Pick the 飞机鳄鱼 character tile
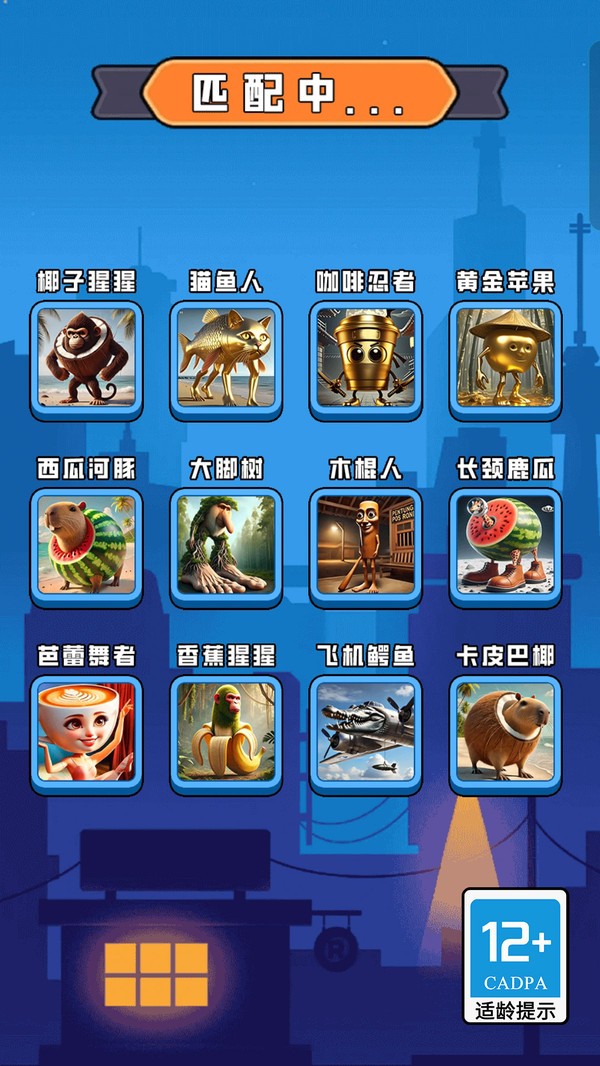Screen dimensions: 600x1066 366,732
